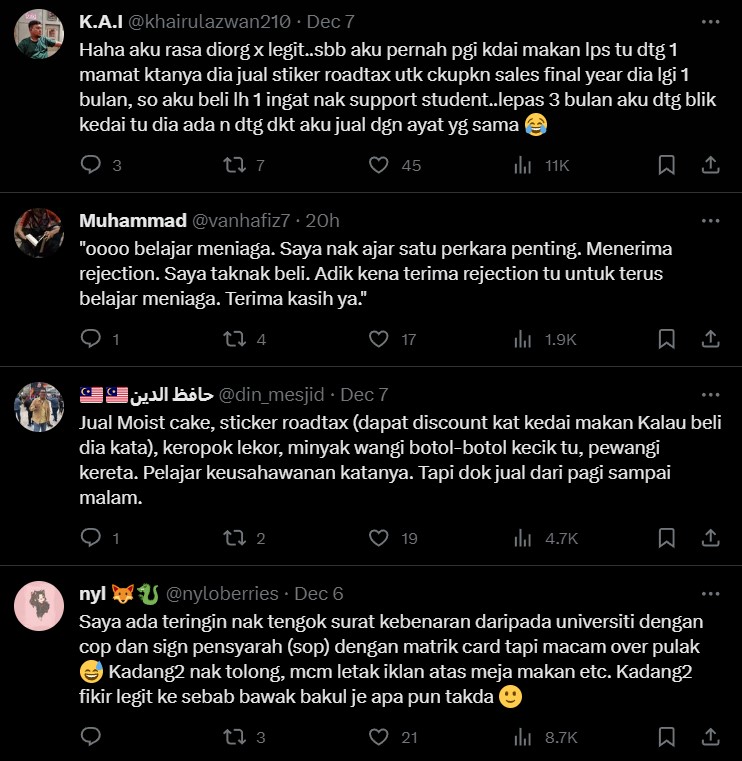Open overflow menu on K.A.I's tweet
The width and height of the screenshot is (742, 761).
pos(710,22)
